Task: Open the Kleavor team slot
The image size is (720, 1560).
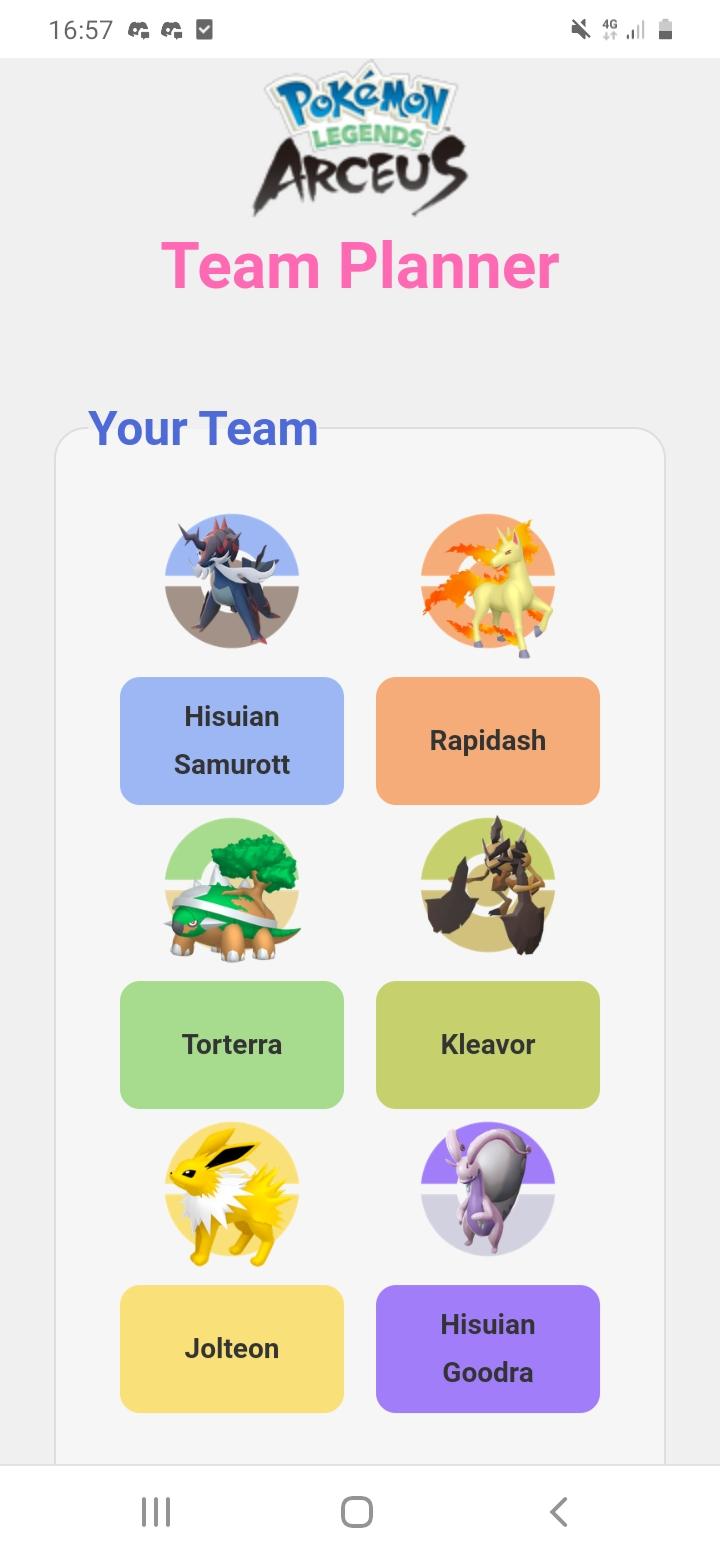Action: 488,1044
